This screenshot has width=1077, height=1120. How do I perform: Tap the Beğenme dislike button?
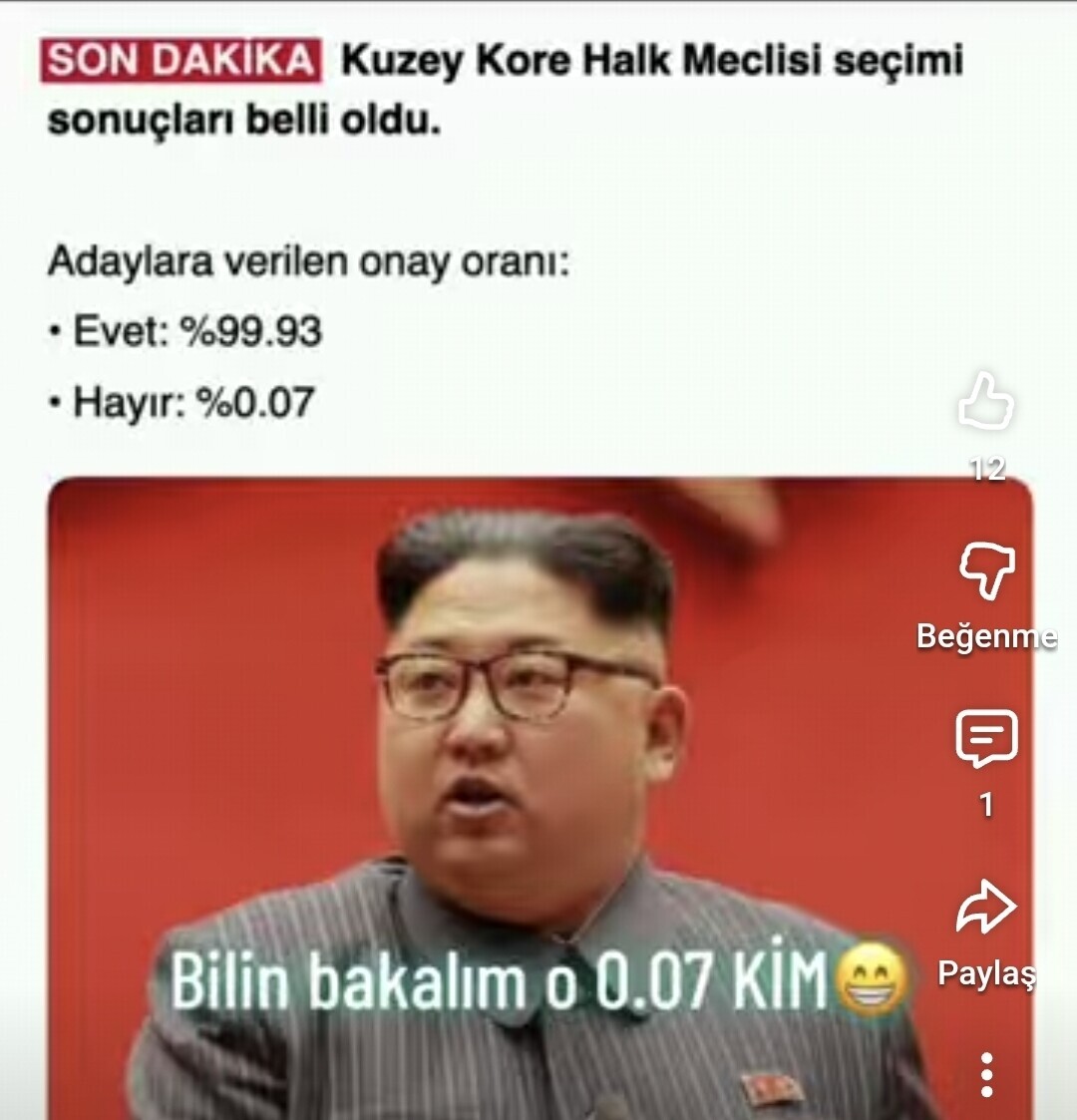986,571
